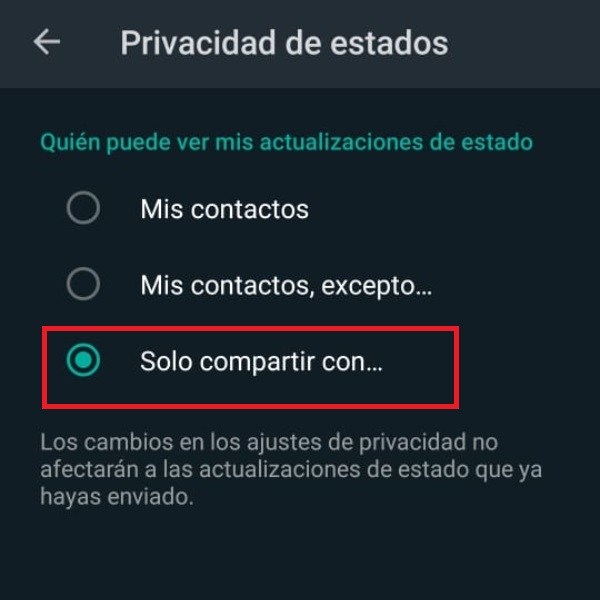Select the Mis contactos option
This screenshot has width=600, height=600.
[x=83, y=209]
